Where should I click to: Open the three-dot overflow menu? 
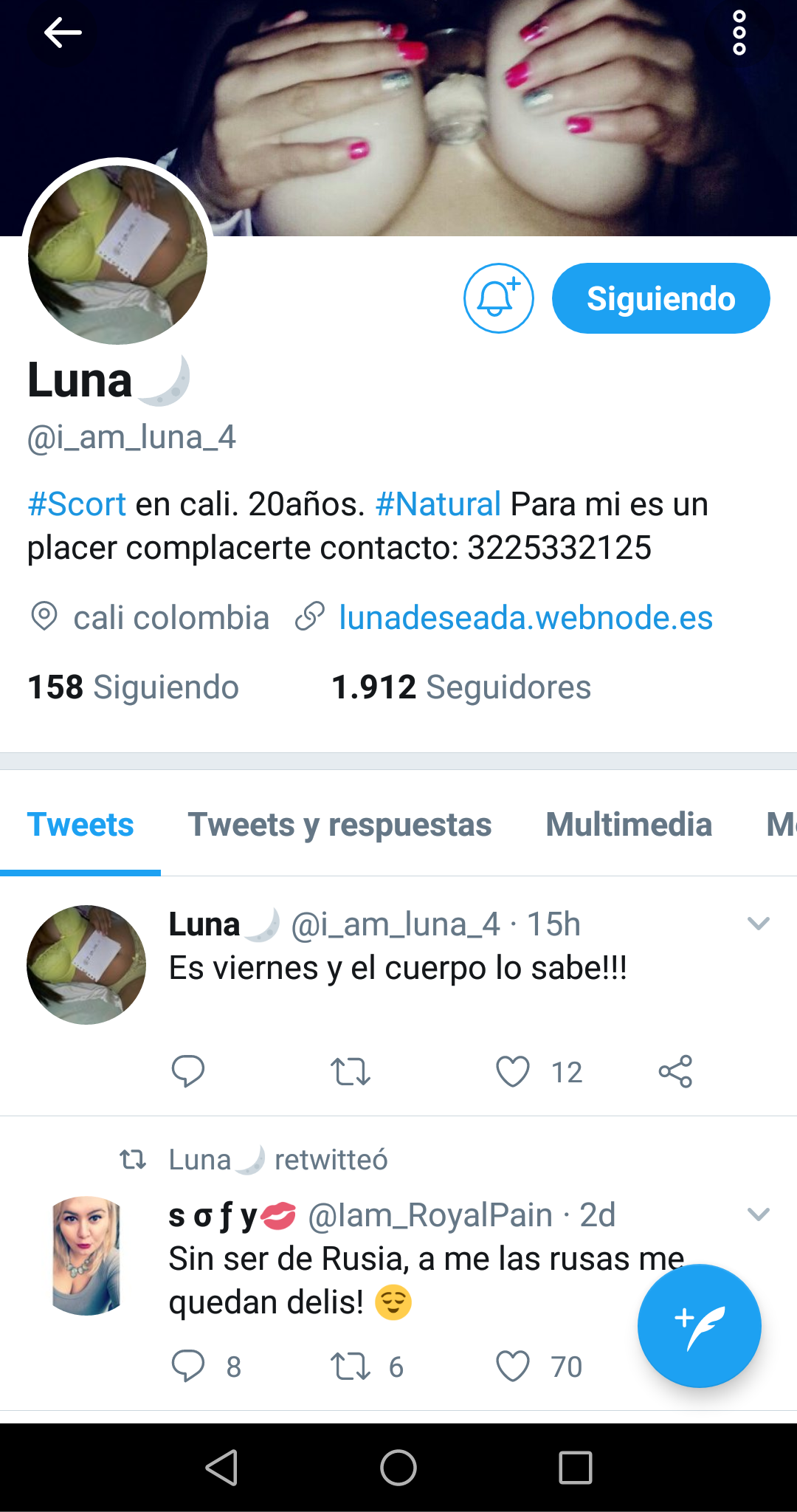pos(739,32)
